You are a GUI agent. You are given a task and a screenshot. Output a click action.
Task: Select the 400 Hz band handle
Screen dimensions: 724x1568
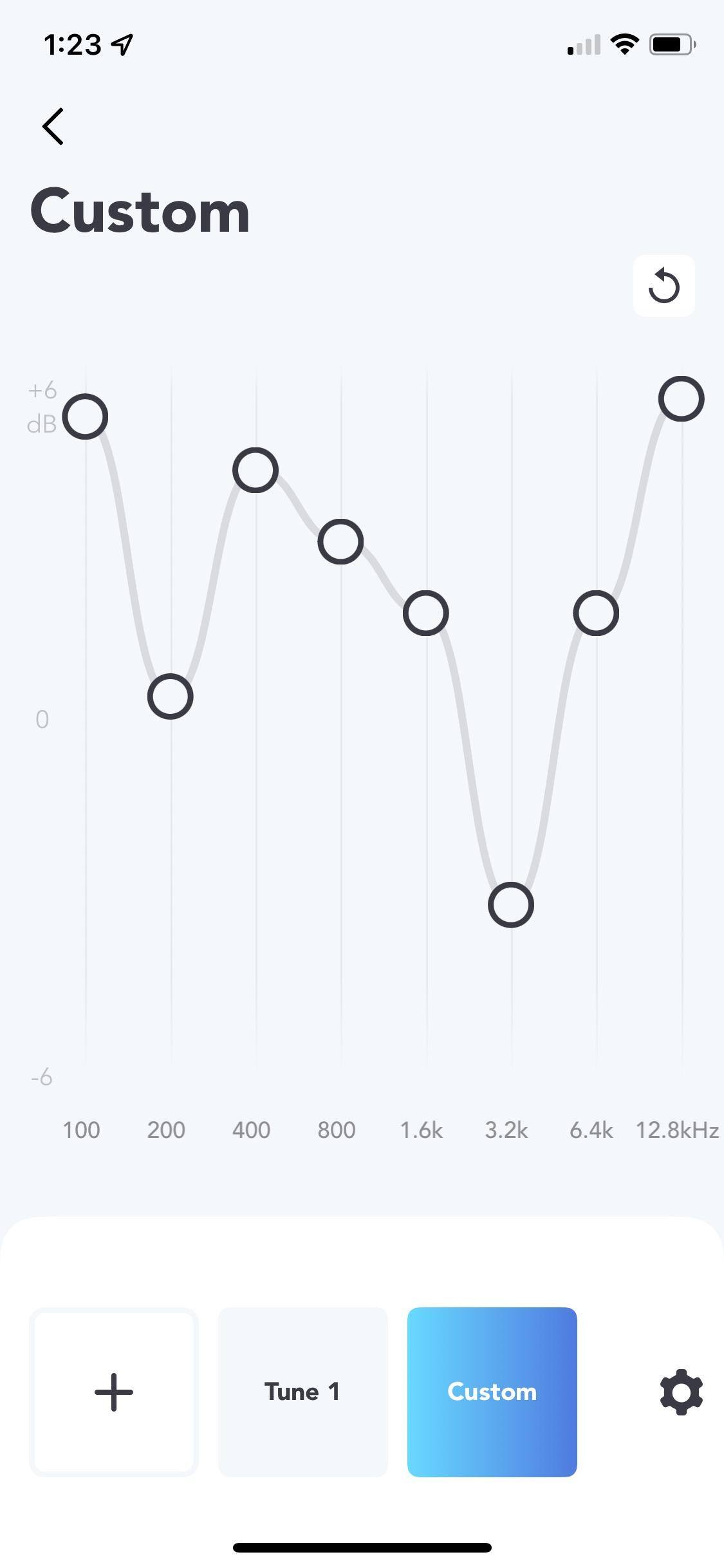click(255, 470)
